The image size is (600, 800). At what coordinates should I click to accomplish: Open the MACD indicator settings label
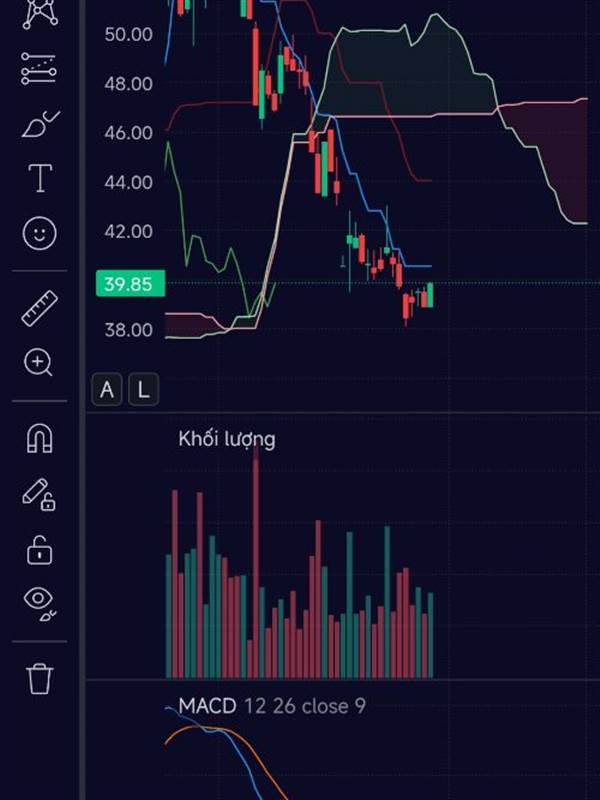tap(208, 707)
